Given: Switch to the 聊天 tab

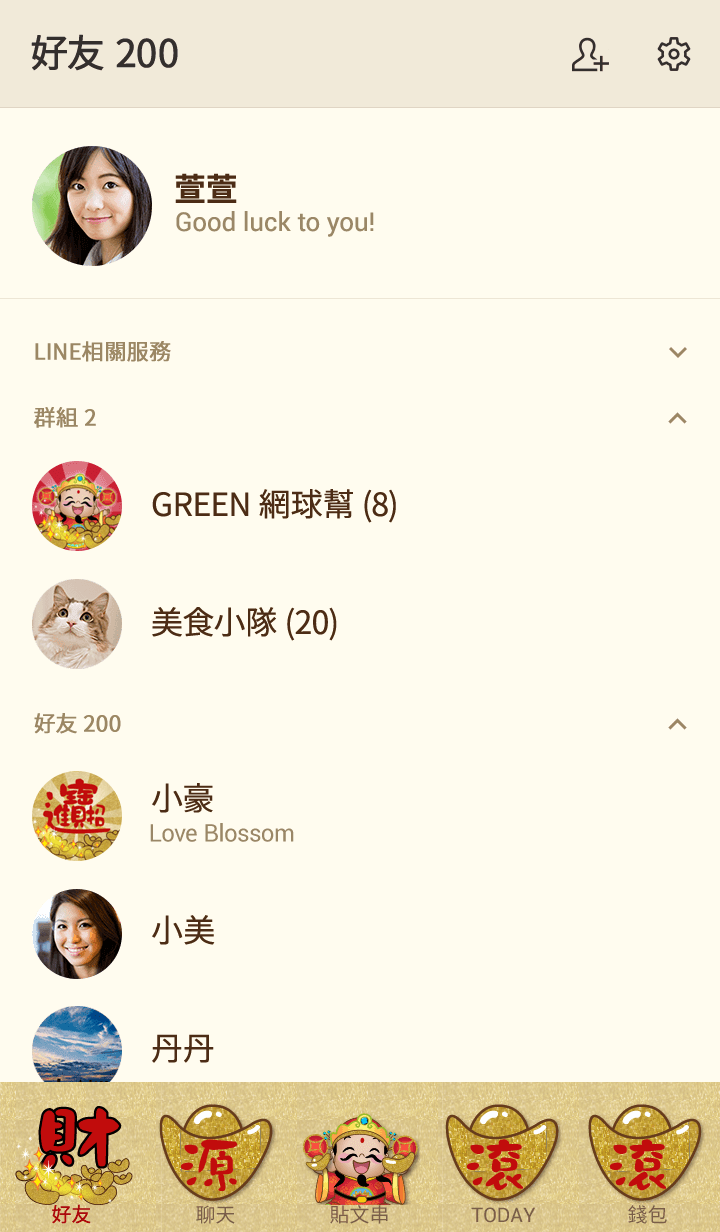Looking at the screenshot, I should [215, 1162].
